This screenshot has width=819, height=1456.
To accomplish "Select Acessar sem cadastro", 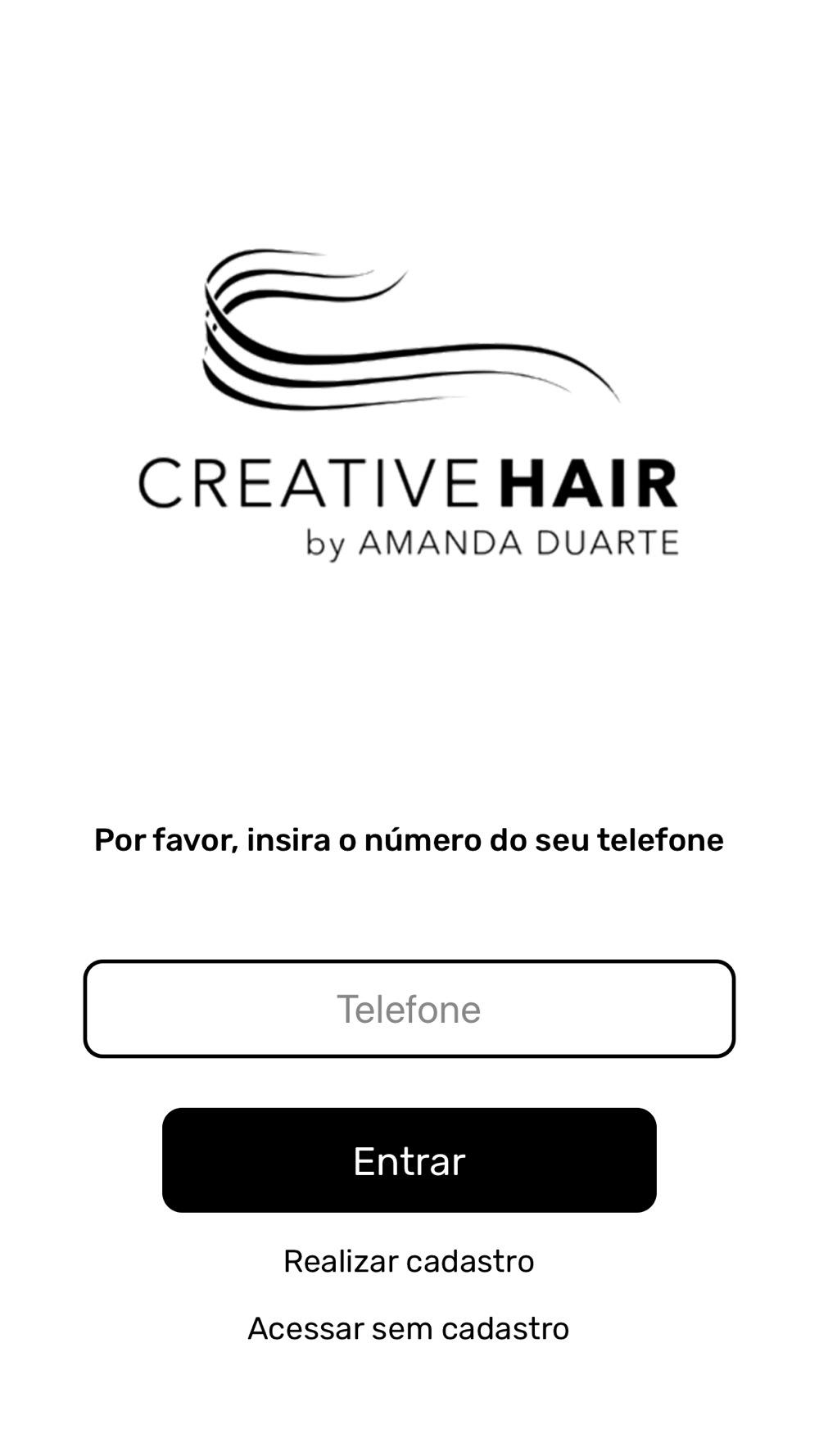I will point(409,1328).
